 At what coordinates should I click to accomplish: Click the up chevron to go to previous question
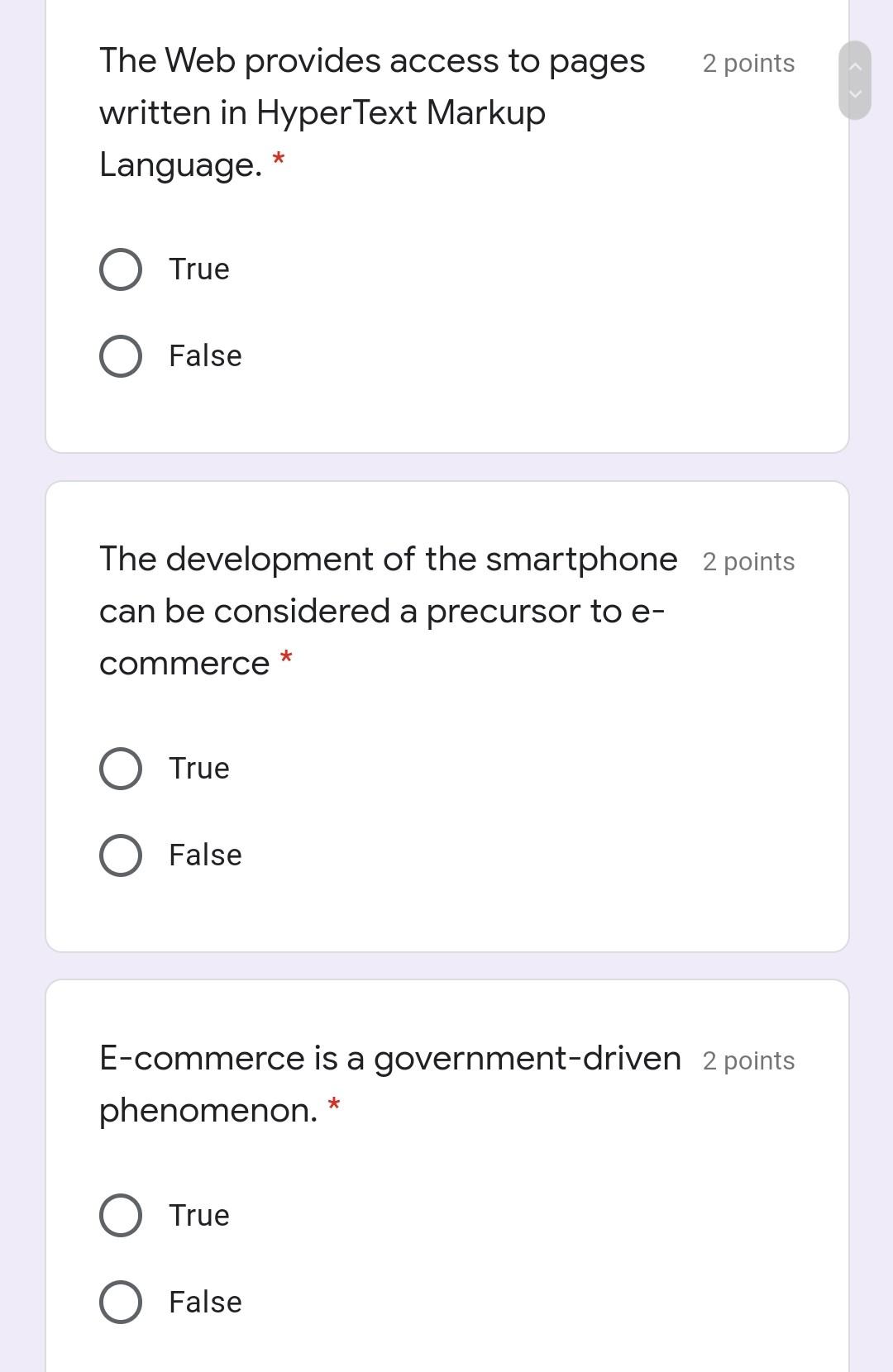click(x=857, y=64)
